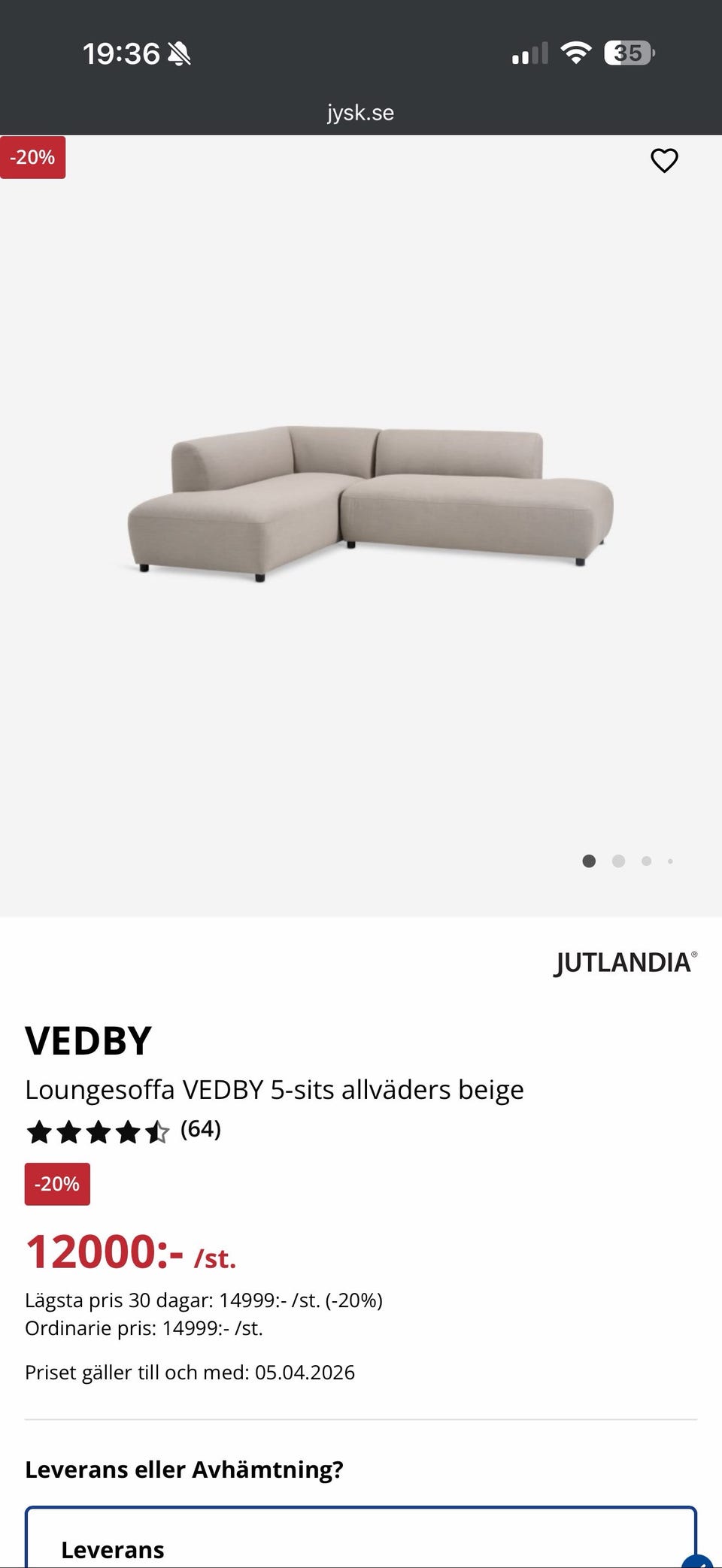Image resolution: width=722 pixels, height=1568 pixels.
Task: Add the VEDBY sofa to favorites
Action: point(664,160)
